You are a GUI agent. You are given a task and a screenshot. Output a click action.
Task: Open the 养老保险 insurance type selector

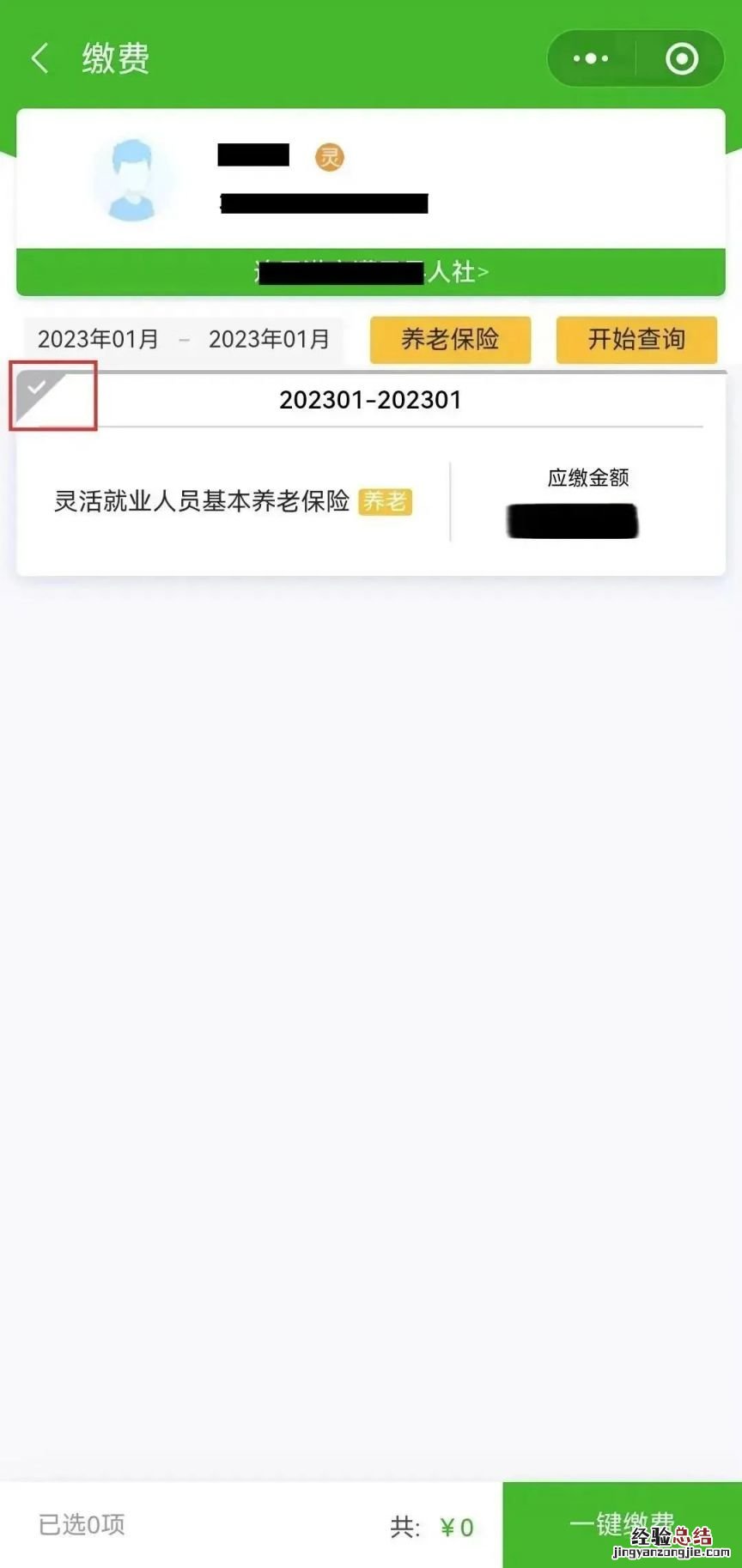(450, 339)
